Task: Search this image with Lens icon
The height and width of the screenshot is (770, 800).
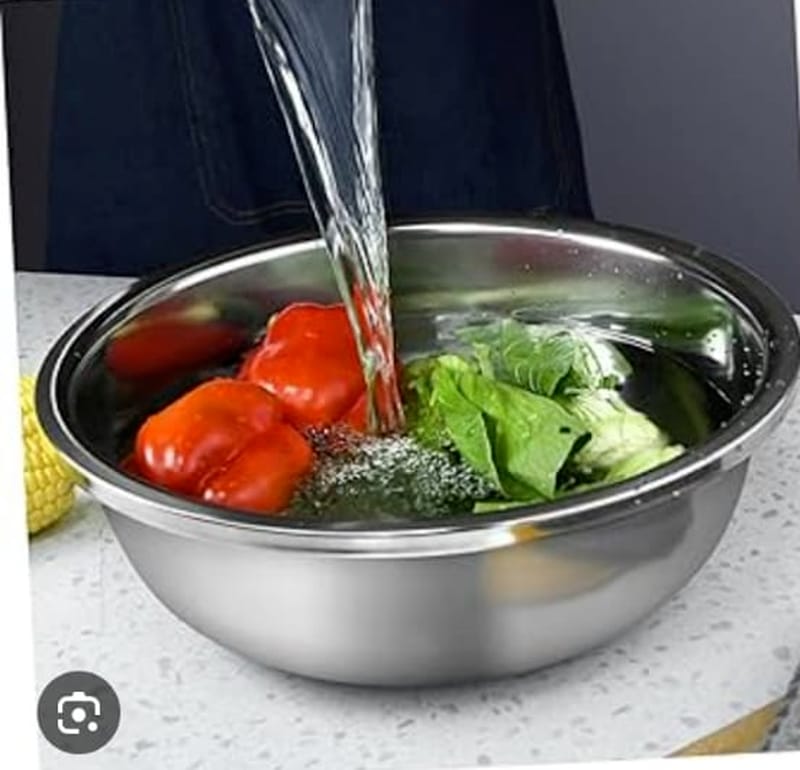Action: coord(78,711)
